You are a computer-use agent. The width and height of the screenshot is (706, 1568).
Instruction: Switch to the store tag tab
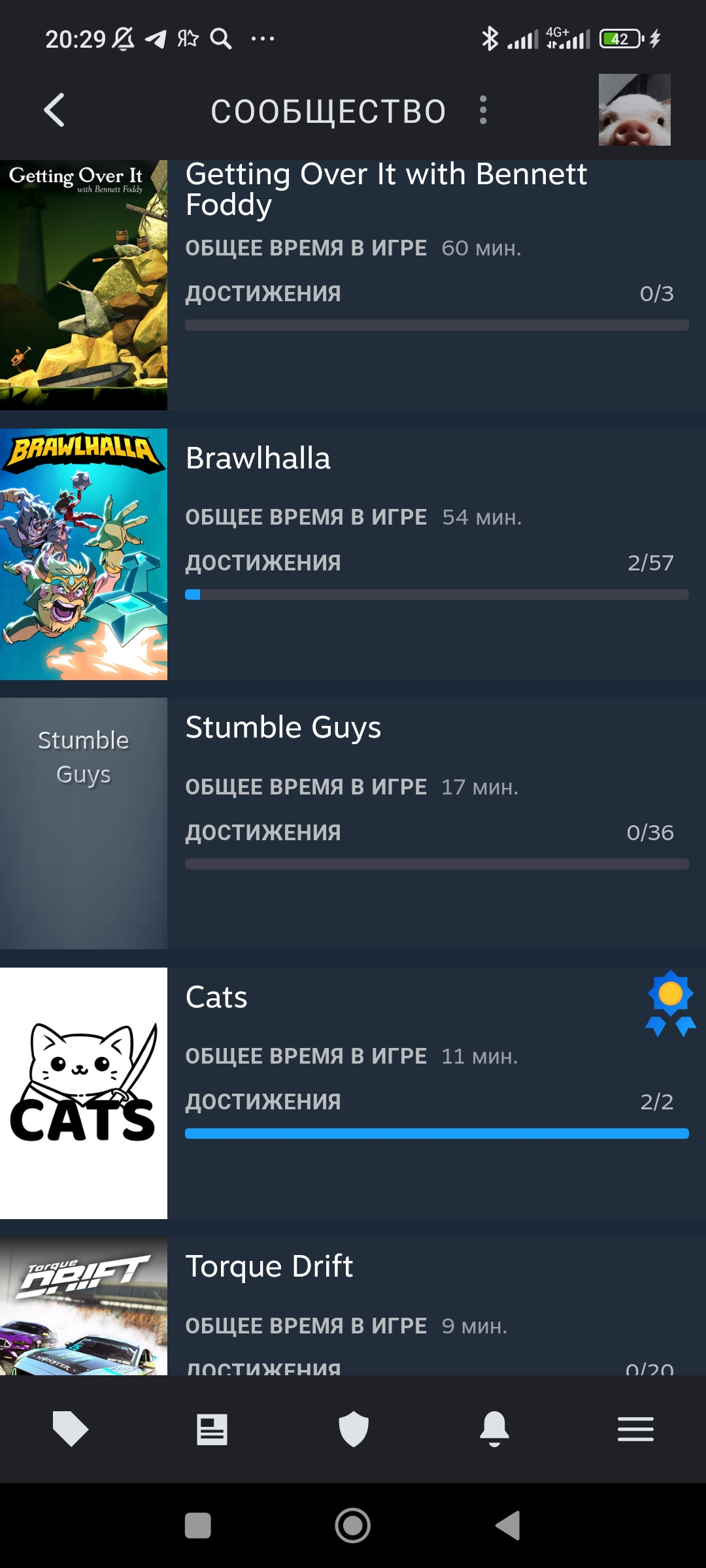coord(71,1429)
